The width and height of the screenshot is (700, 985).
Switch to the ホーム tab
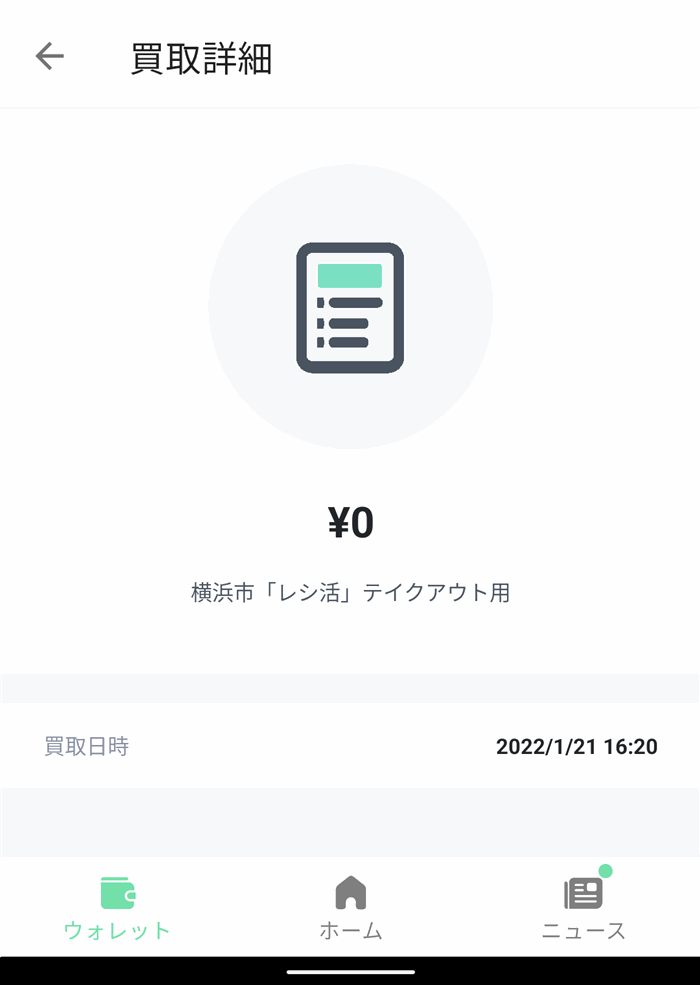point(350,907)
